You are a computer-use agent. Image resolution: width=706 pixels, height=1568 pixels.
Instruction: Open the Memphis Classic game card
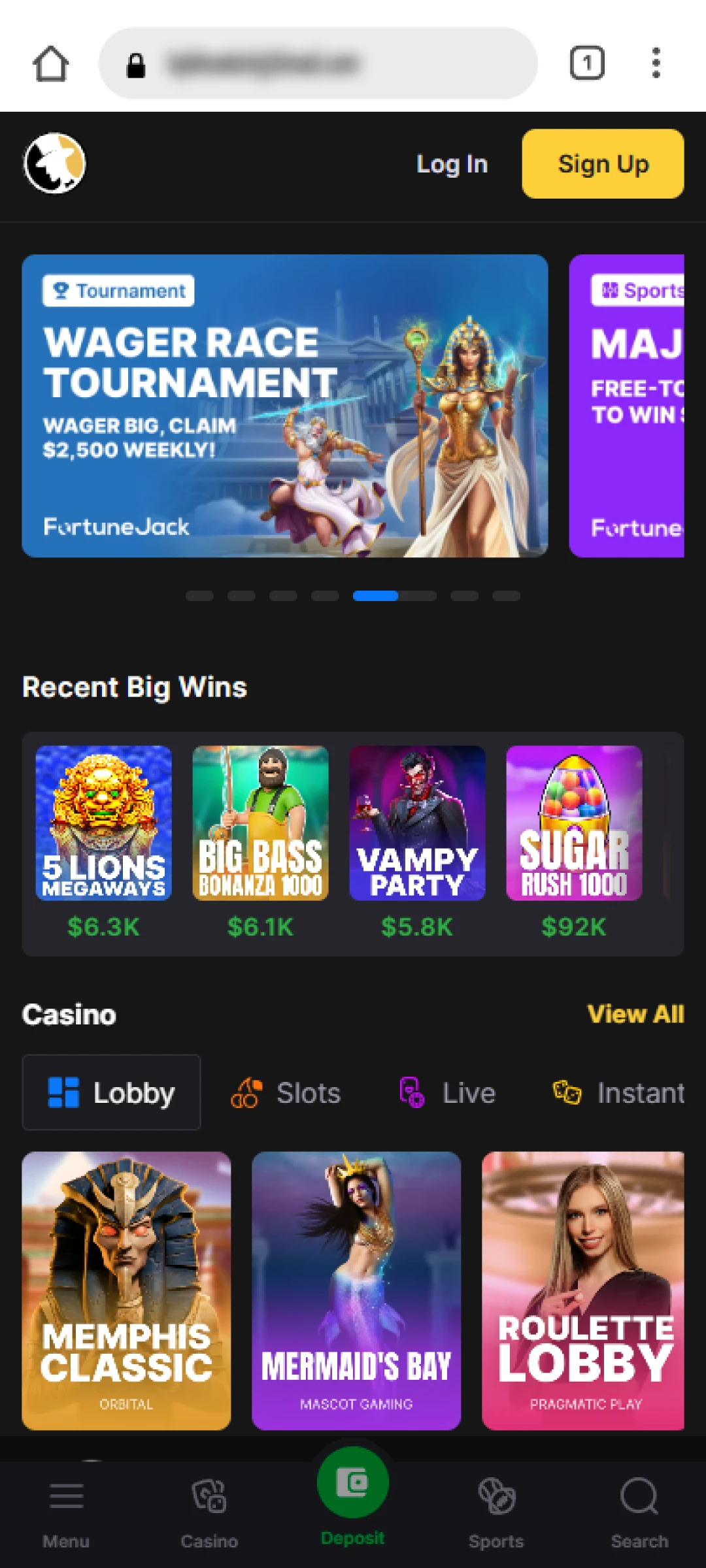(x=126, y=1290)
